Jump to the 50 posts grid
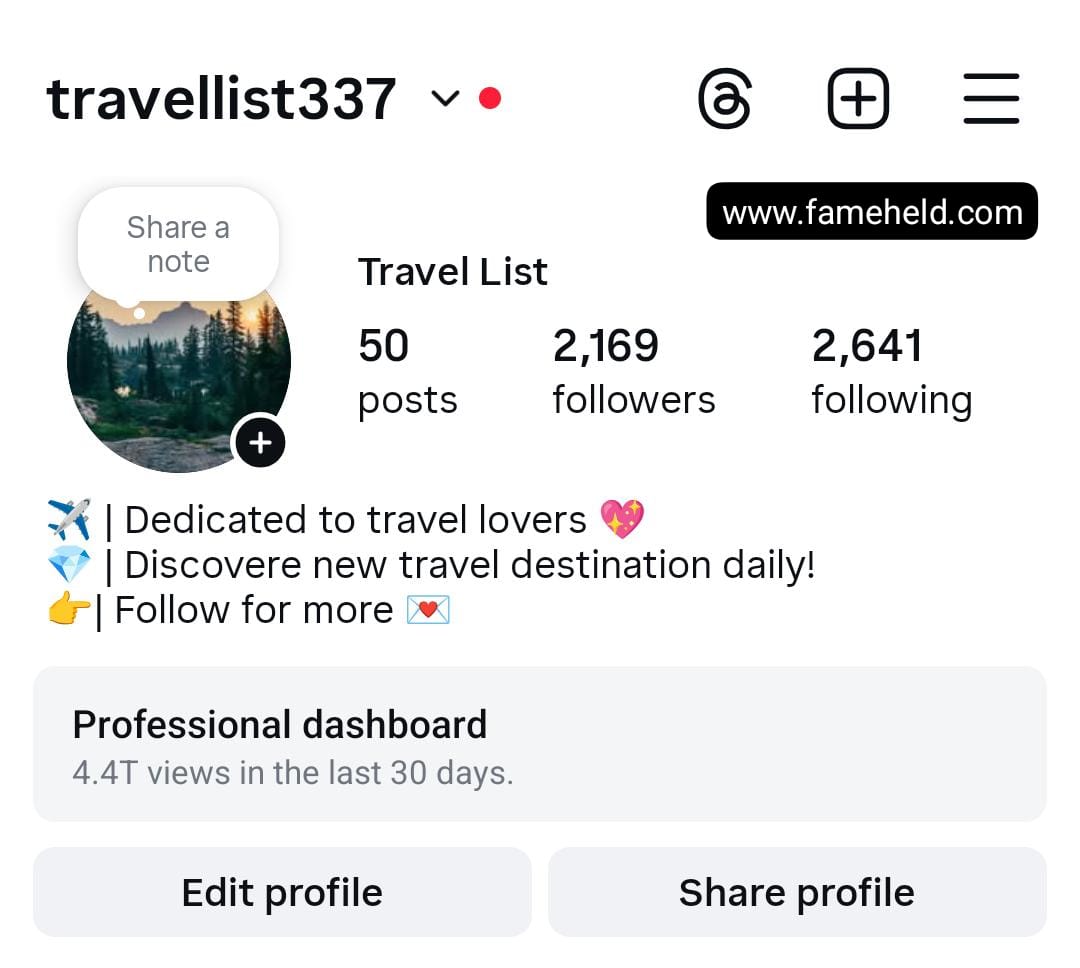The height and width of the screenshot is (968, 1080). (x=407, y=372)
